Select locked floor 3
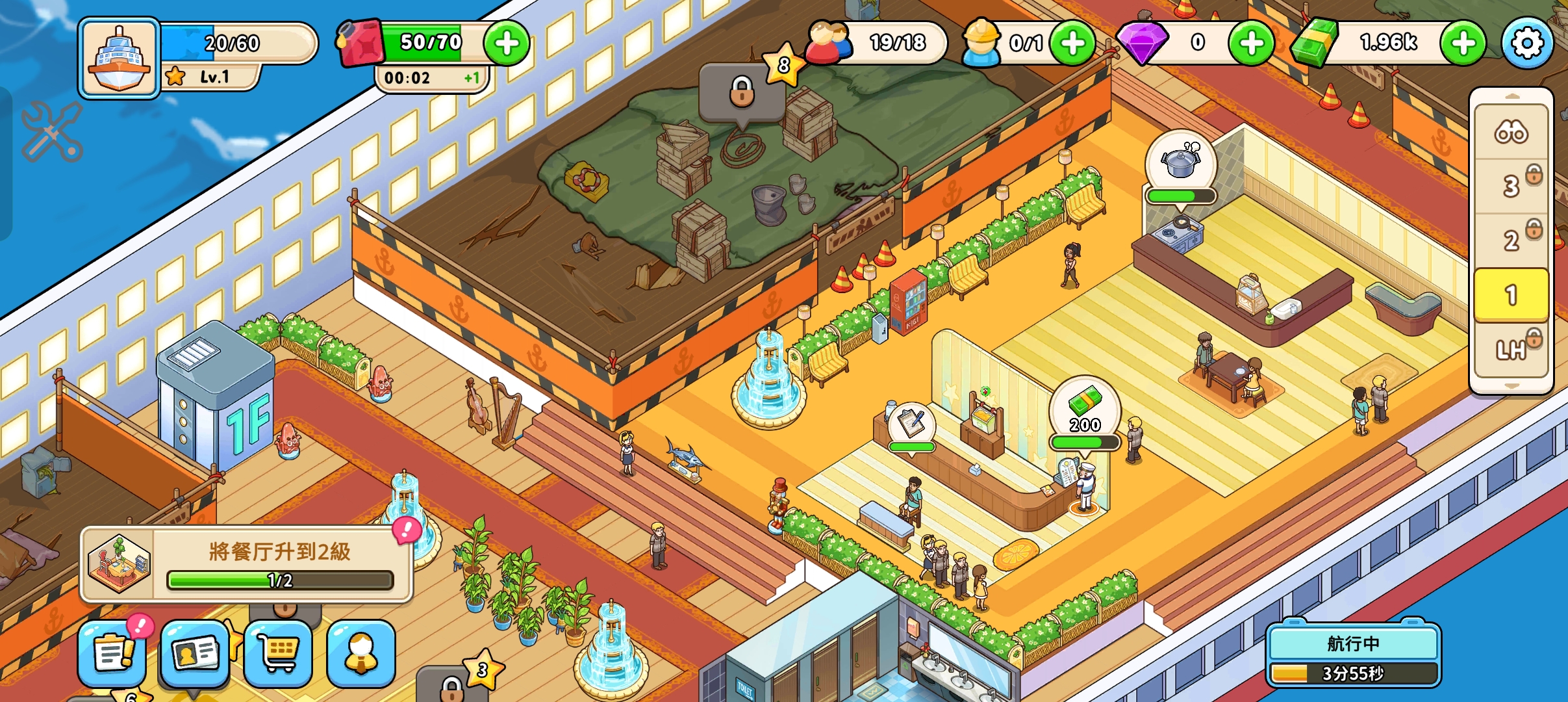 [1511, 187]
